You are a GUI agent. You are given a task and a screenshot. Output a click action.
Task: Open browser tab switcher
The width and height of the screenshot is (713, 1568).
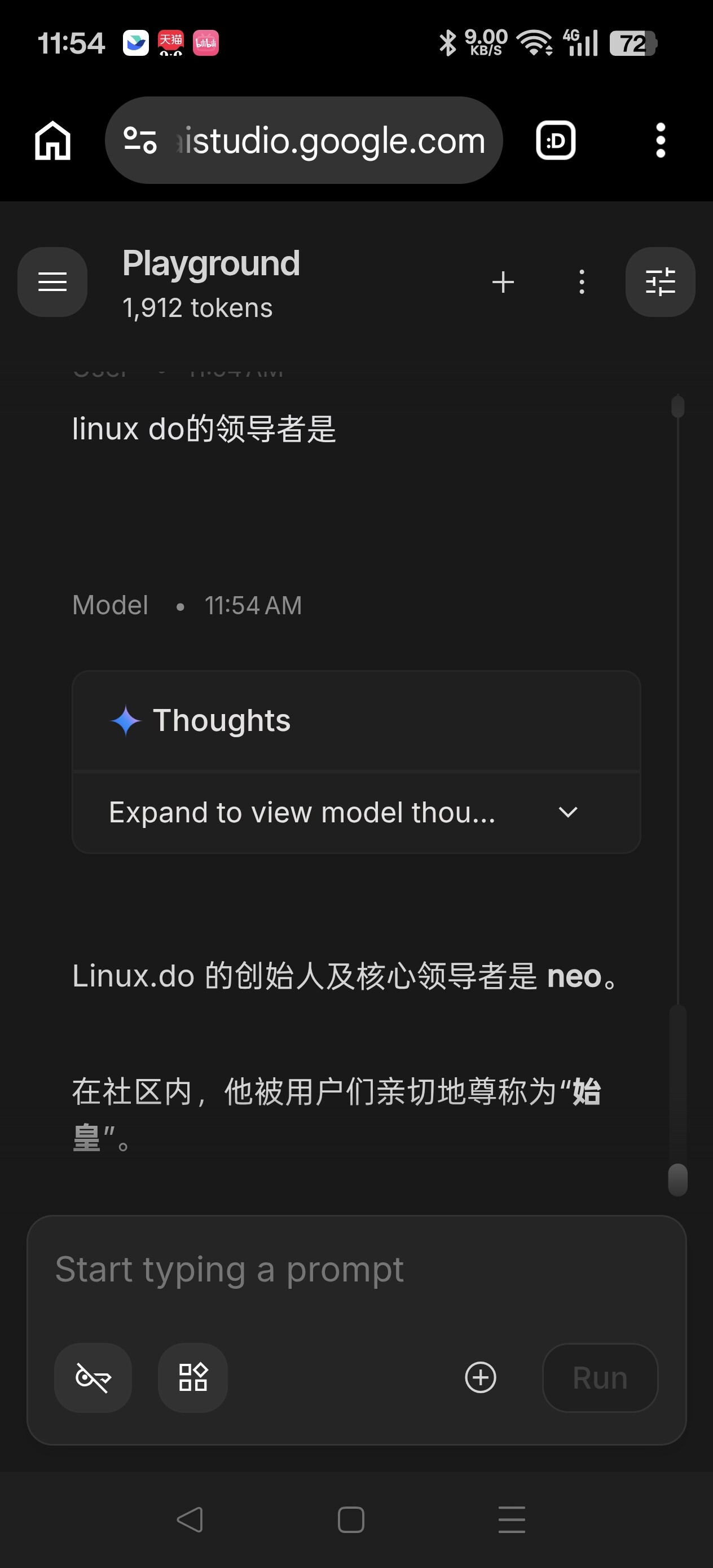tap(555, 140)
